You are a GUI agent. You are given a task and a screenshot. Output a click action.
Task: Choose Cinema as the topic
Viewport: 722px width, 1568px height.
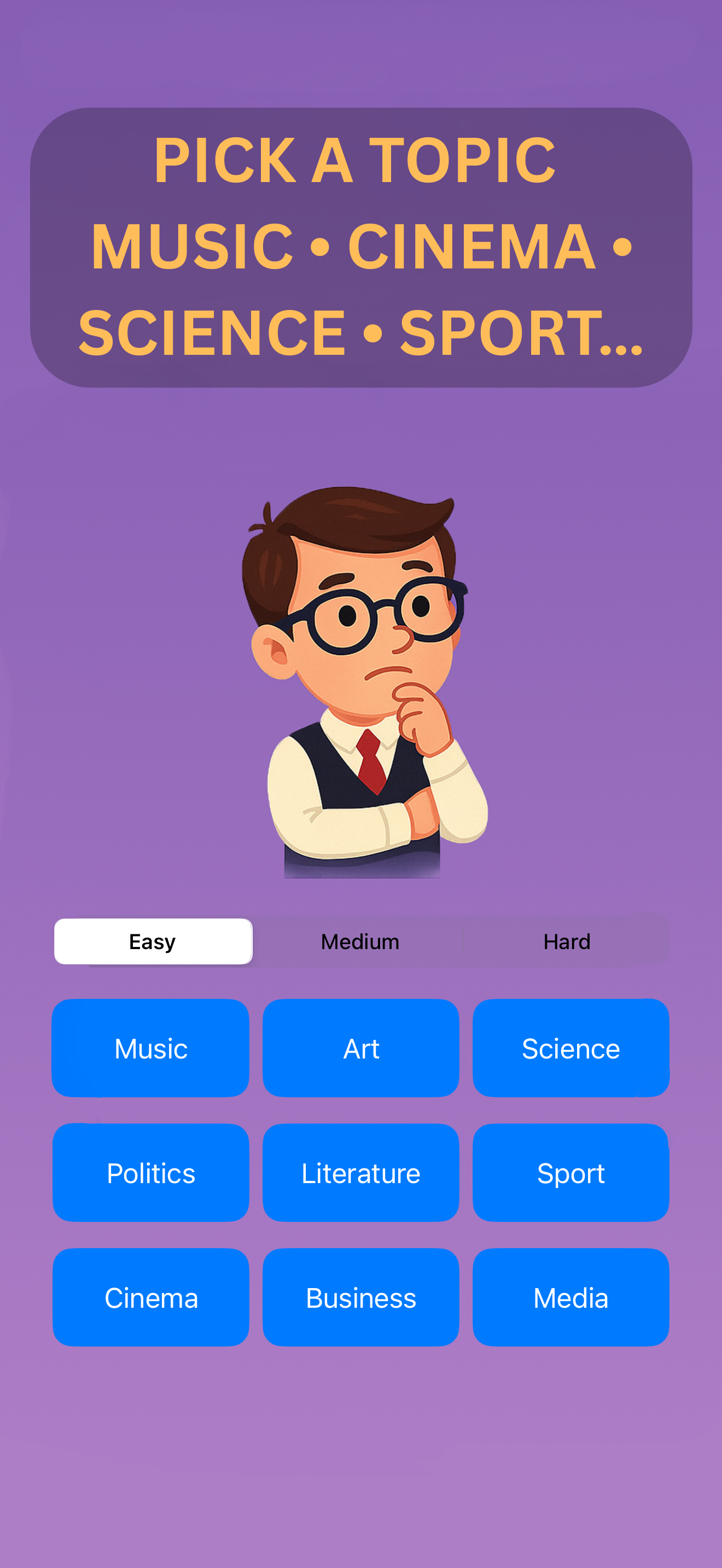coord(150,1297)
